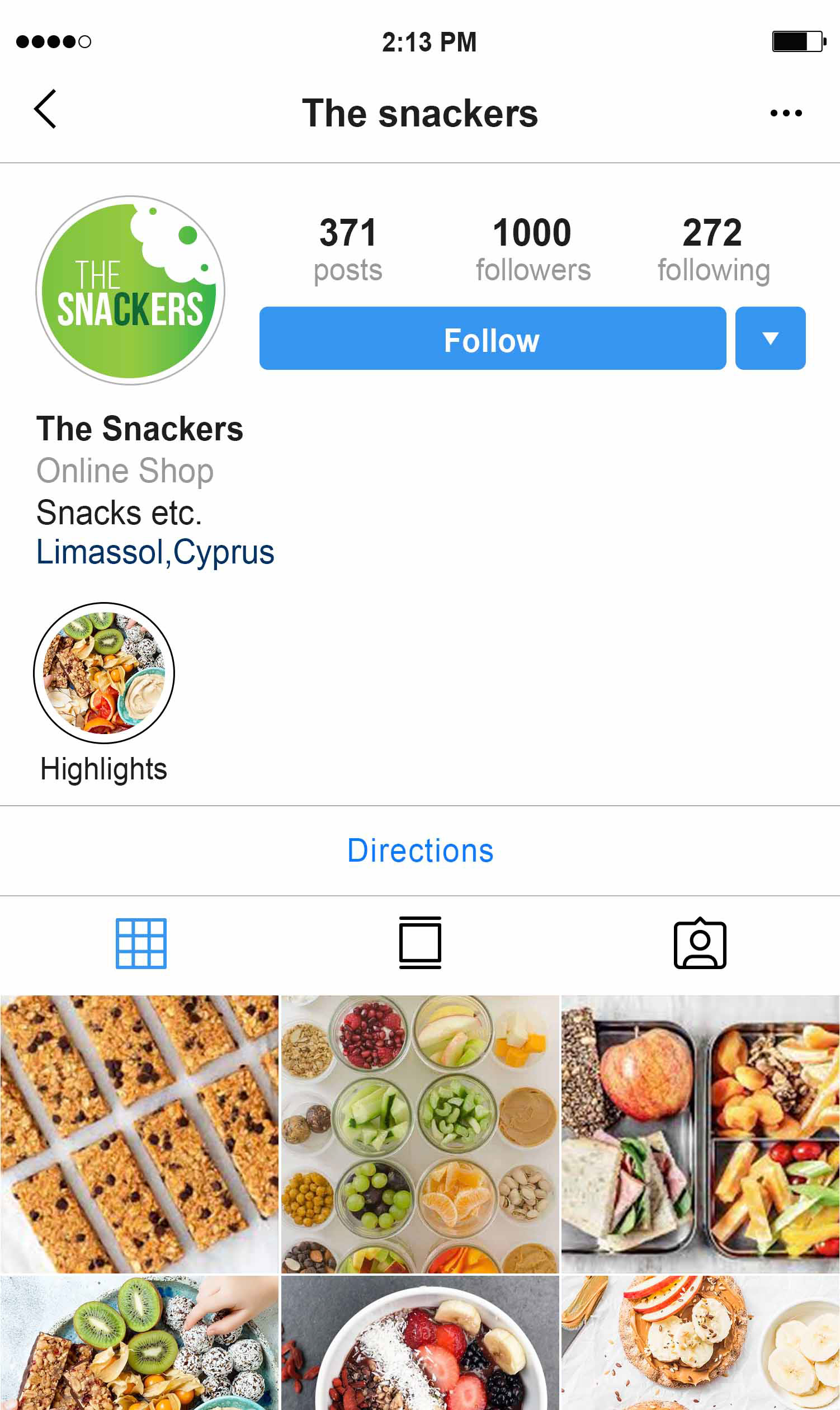The image size is (840, 1410).
Task: View tagged photos tab
Action: 700,943
